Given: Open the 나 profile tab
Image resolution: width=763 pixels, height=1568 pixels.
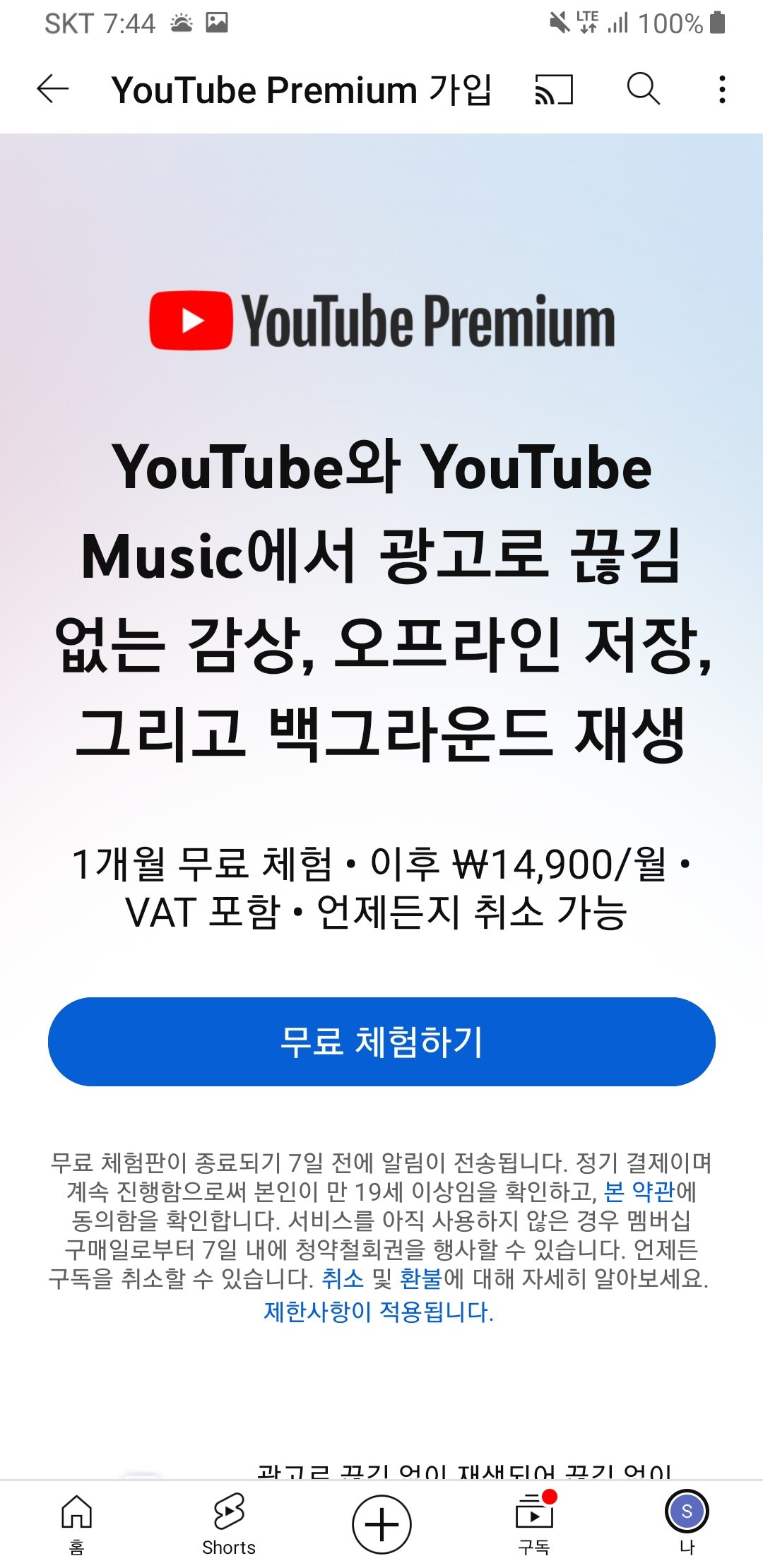Looking at the screenshot, I should coord(687,1524).
